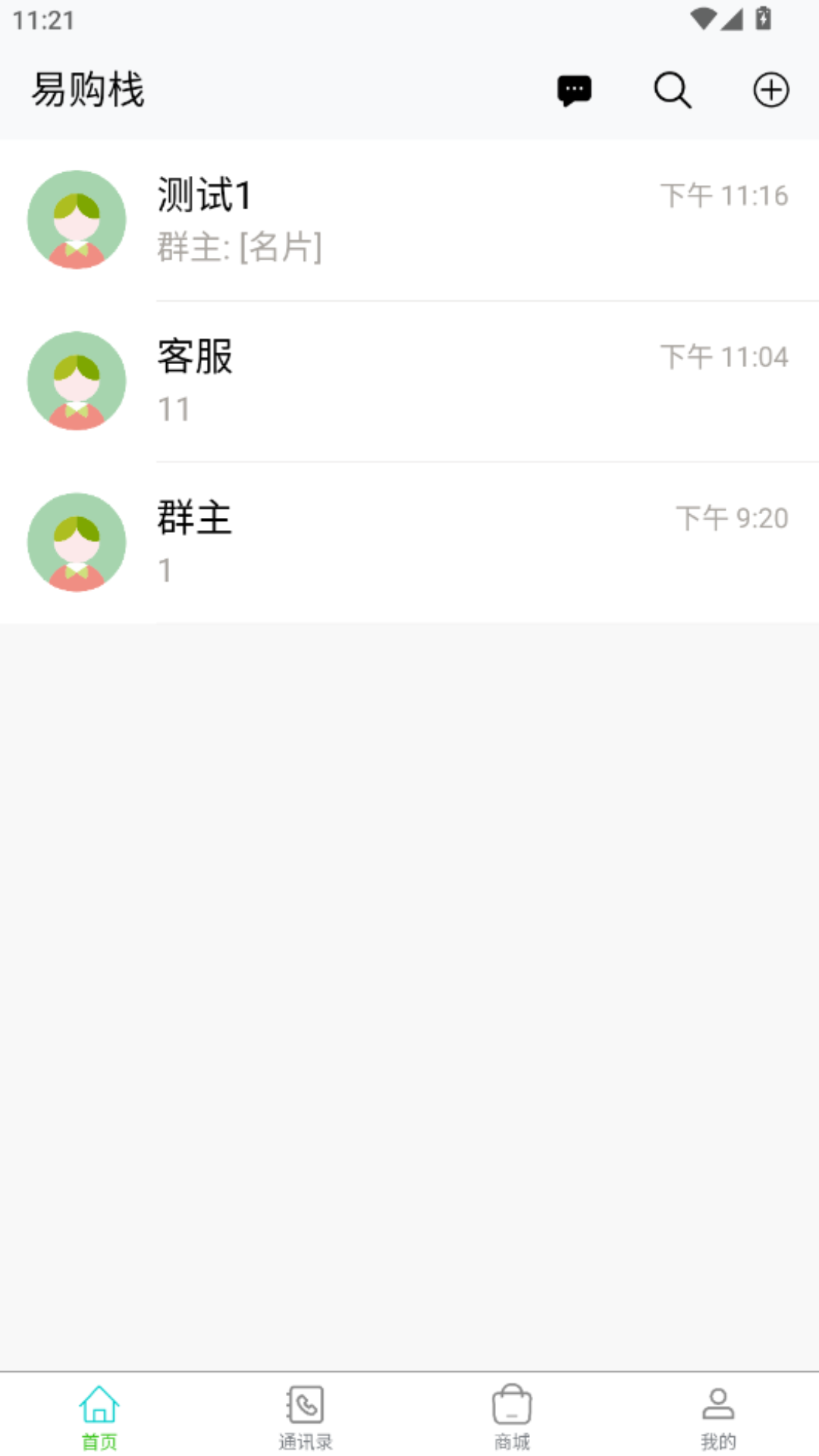Click the search magnifier icon
Screen dimensions: 819x1456
point(671,90)
